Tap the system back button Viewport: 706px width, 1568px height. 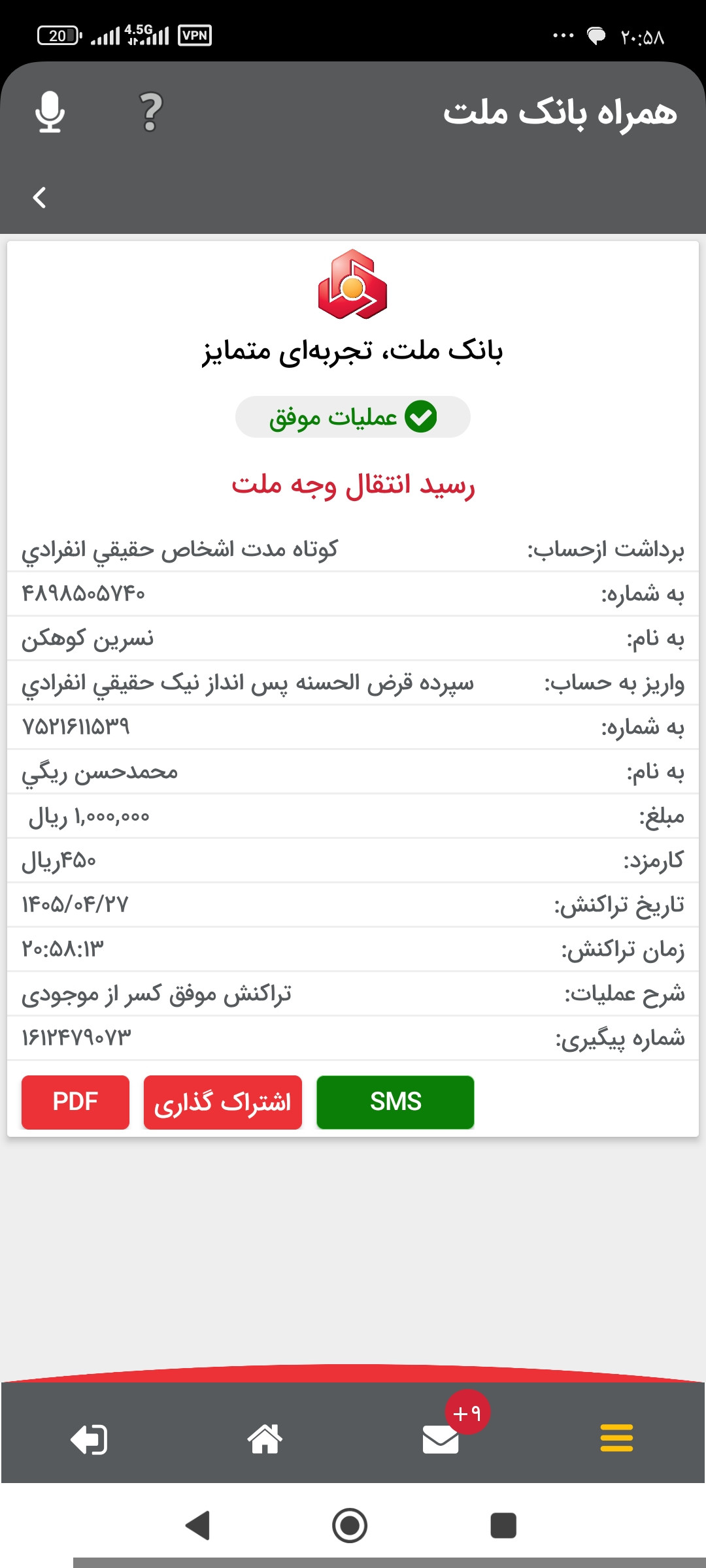(x=197, y=1526)
